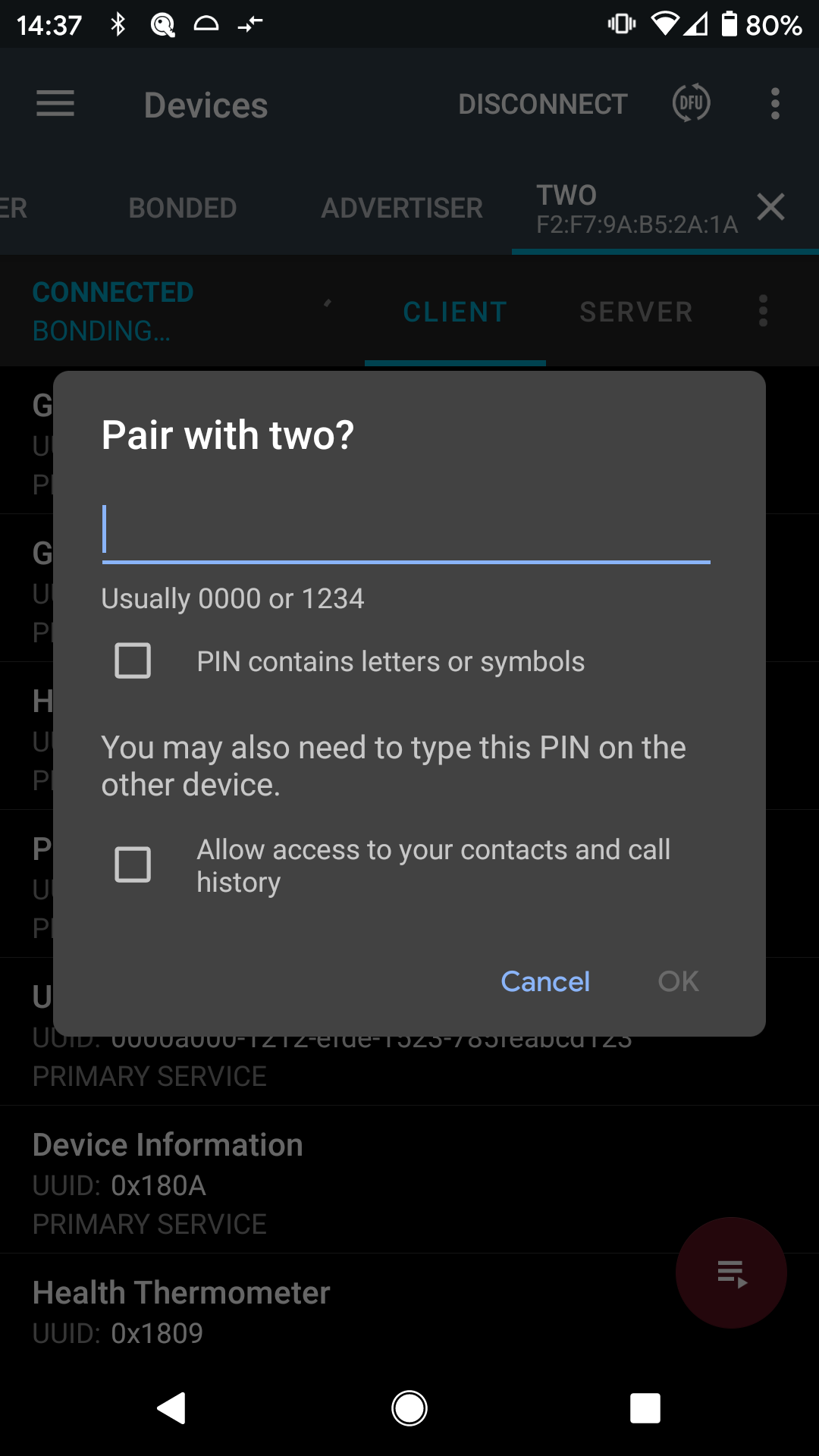Tap the PIN entry field
819x1456 pixels.
point(406,531)
